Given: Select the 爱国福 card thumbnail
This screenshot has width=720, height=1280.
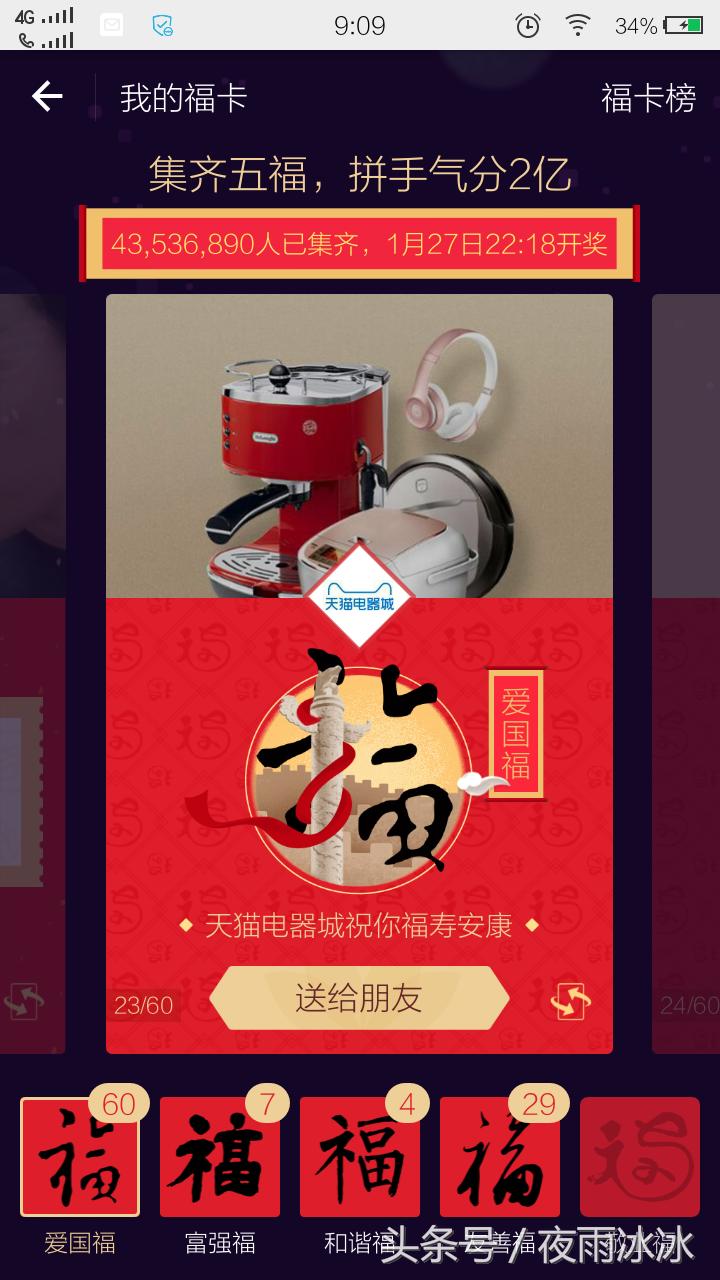Looking at the screenshot, I should 79,1155.
